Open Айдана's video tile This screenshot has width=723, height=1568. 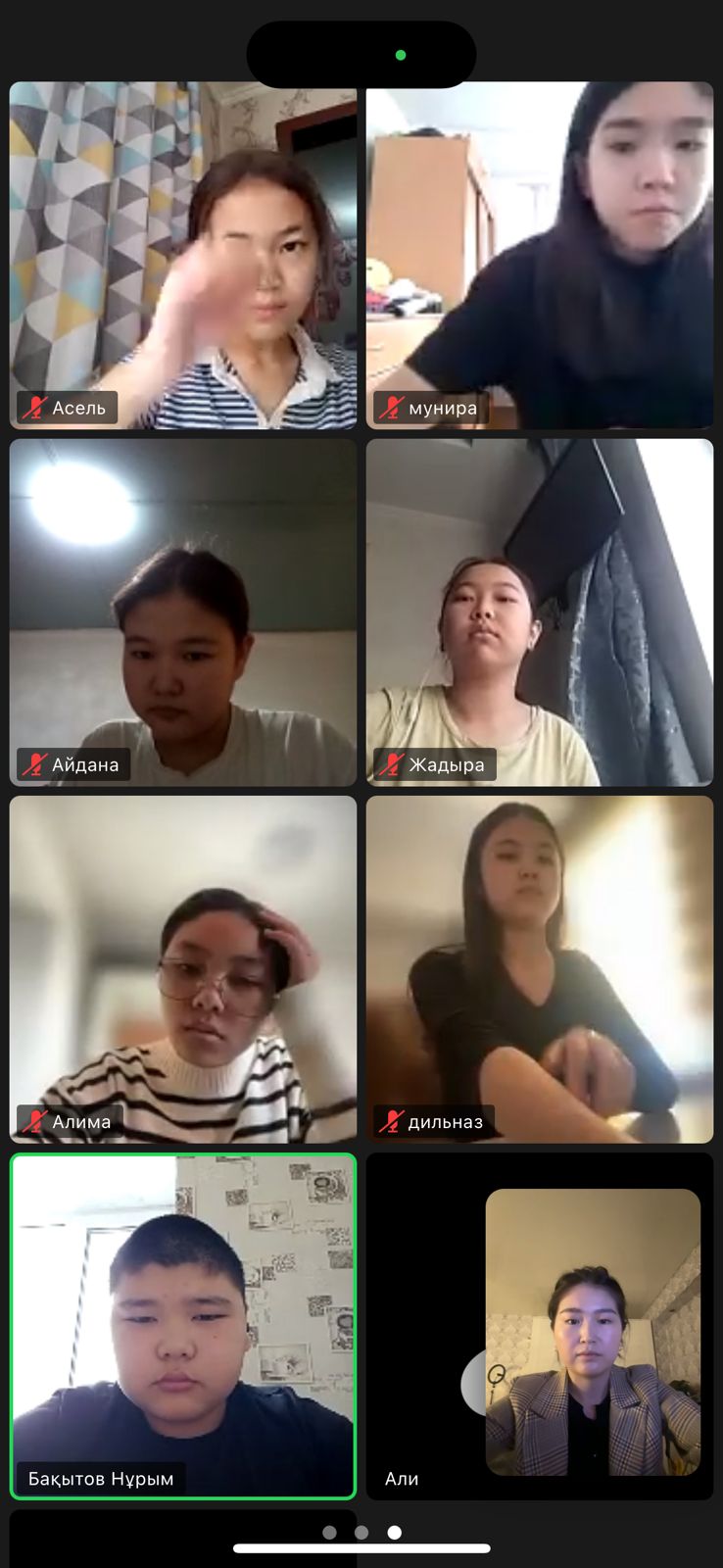[x=183, y=612]
